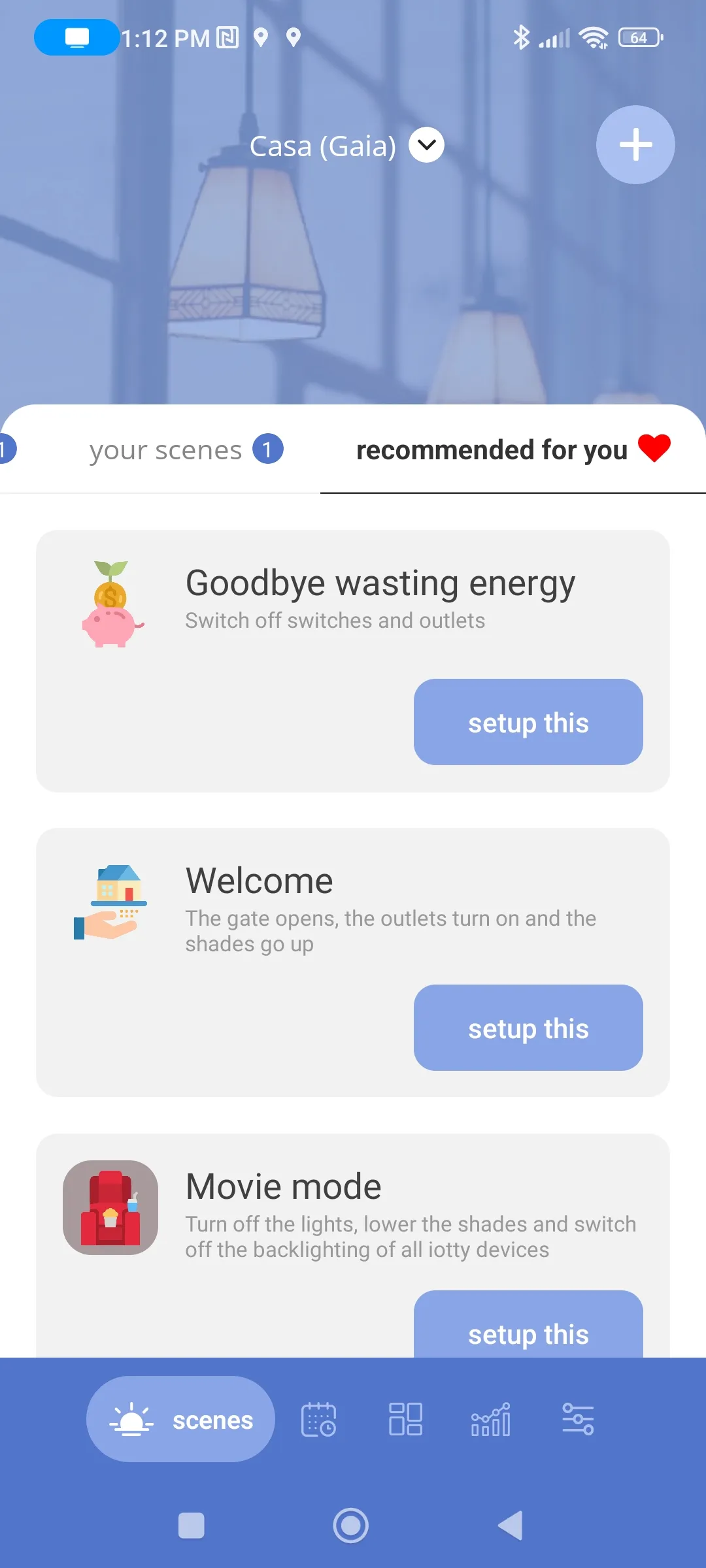Expand the Casa (Gaia) home selector
Viewport: 706px width, 1568px height.
click(x=323, y=146)
